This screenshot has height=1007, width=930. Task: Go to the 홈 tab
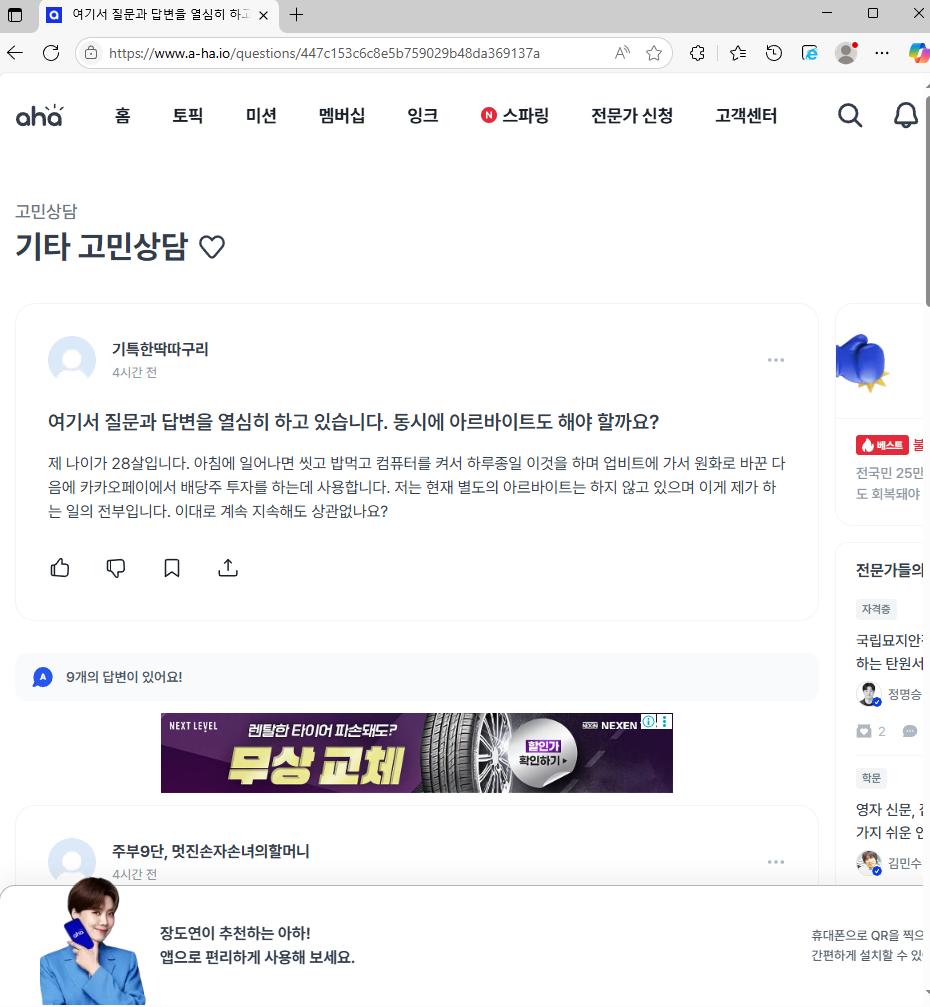122,116
